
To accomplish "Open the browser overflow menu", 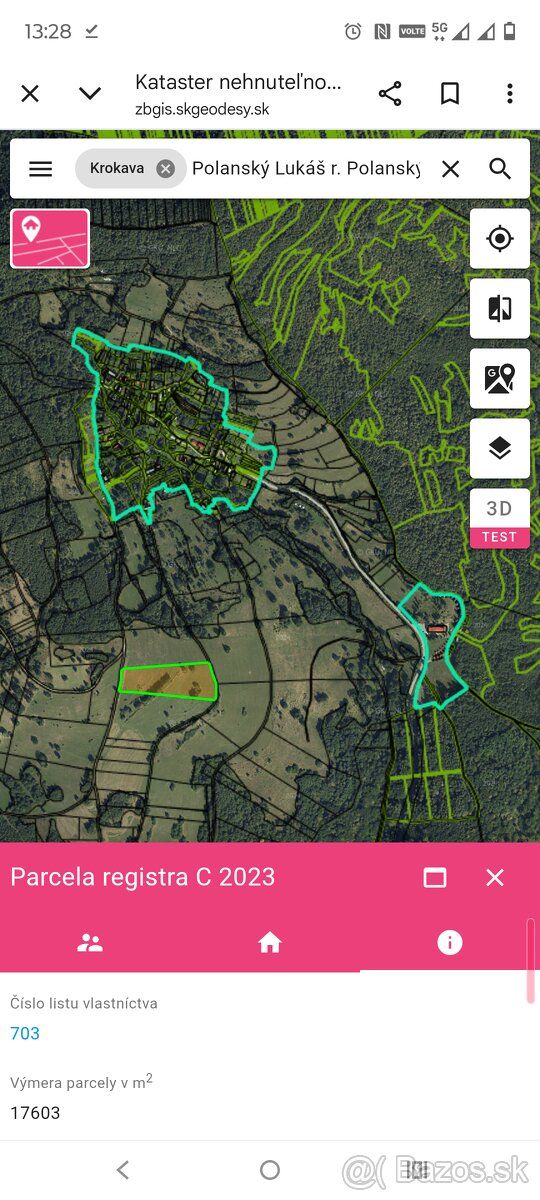I will 510,94.
